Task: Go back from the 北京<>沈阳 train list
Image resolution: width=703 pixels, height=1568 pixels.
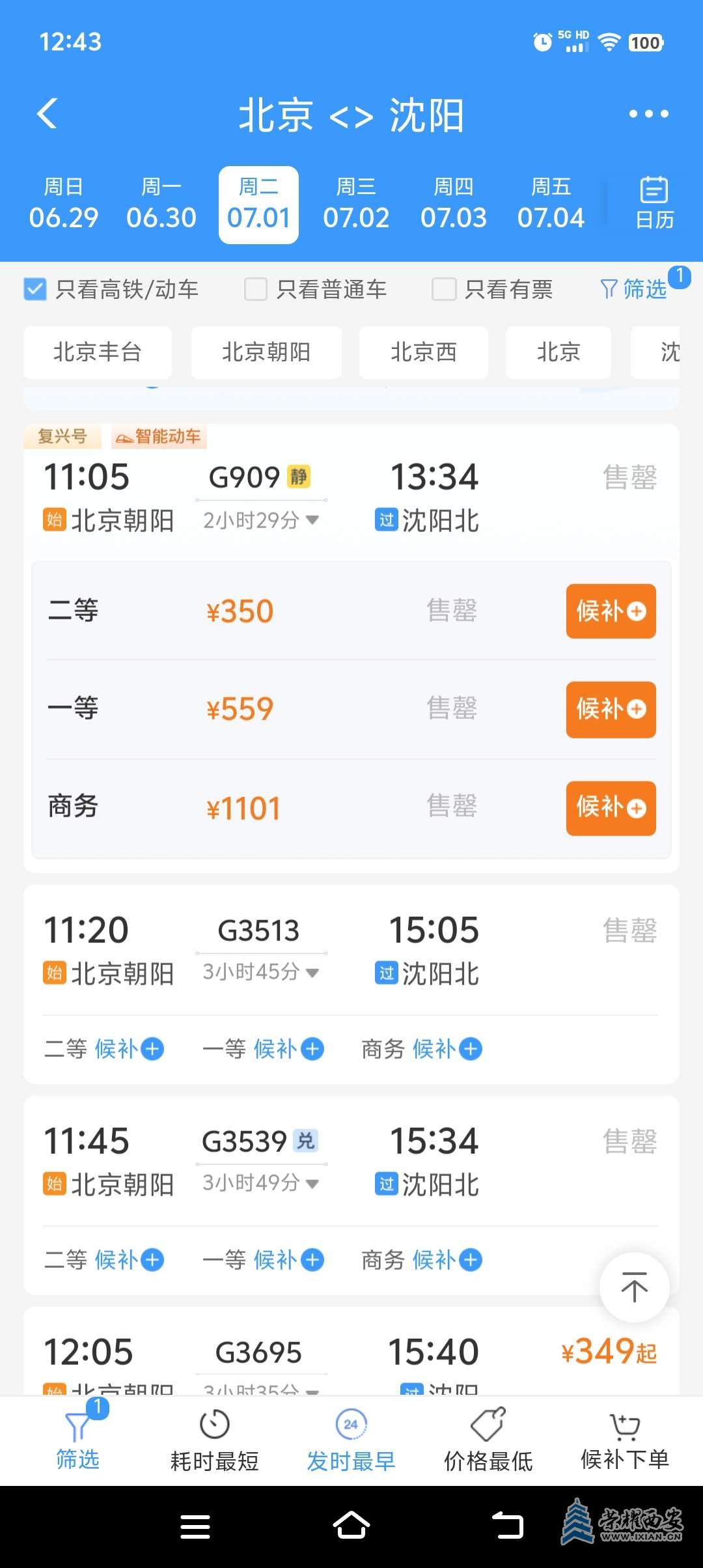Action: tap(48, 114)
